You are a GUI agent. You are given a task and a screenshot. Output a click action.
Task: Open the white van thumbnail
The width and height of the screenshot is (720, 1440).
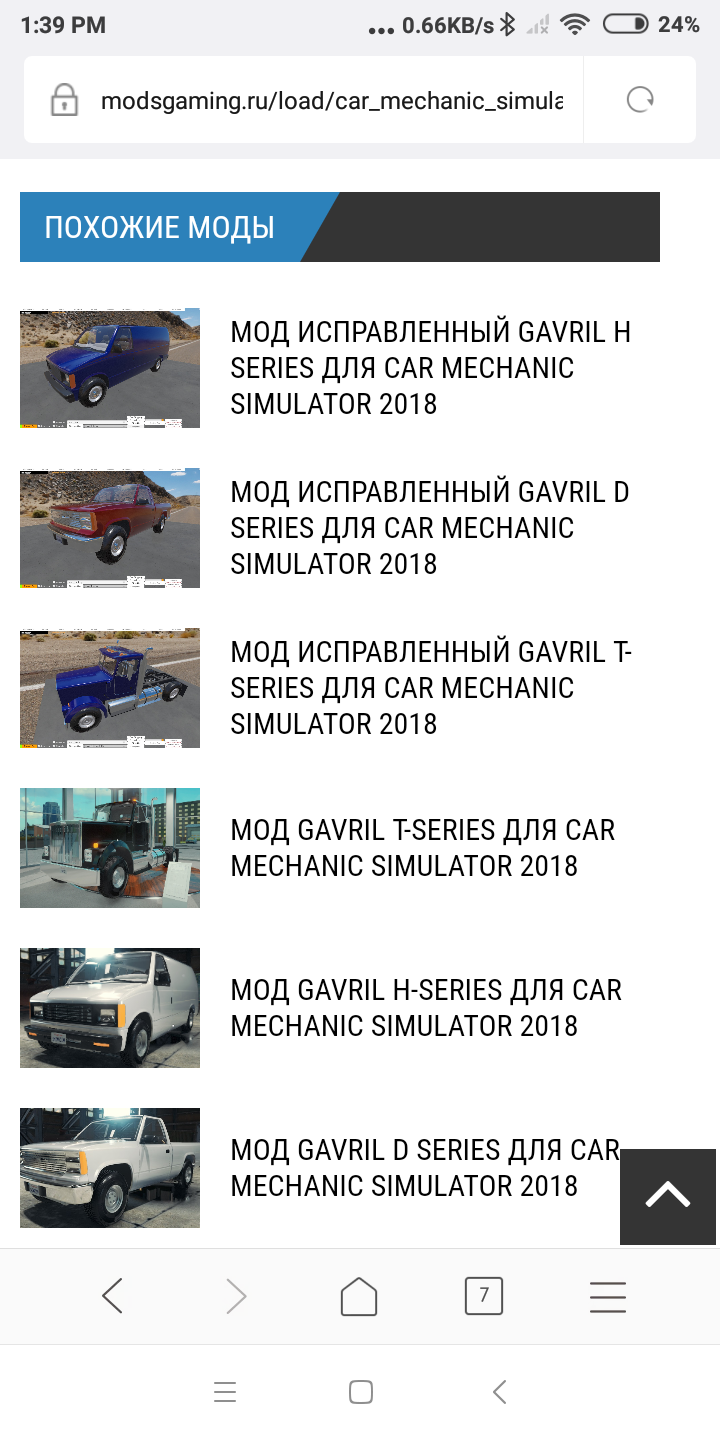[110, 1008]
